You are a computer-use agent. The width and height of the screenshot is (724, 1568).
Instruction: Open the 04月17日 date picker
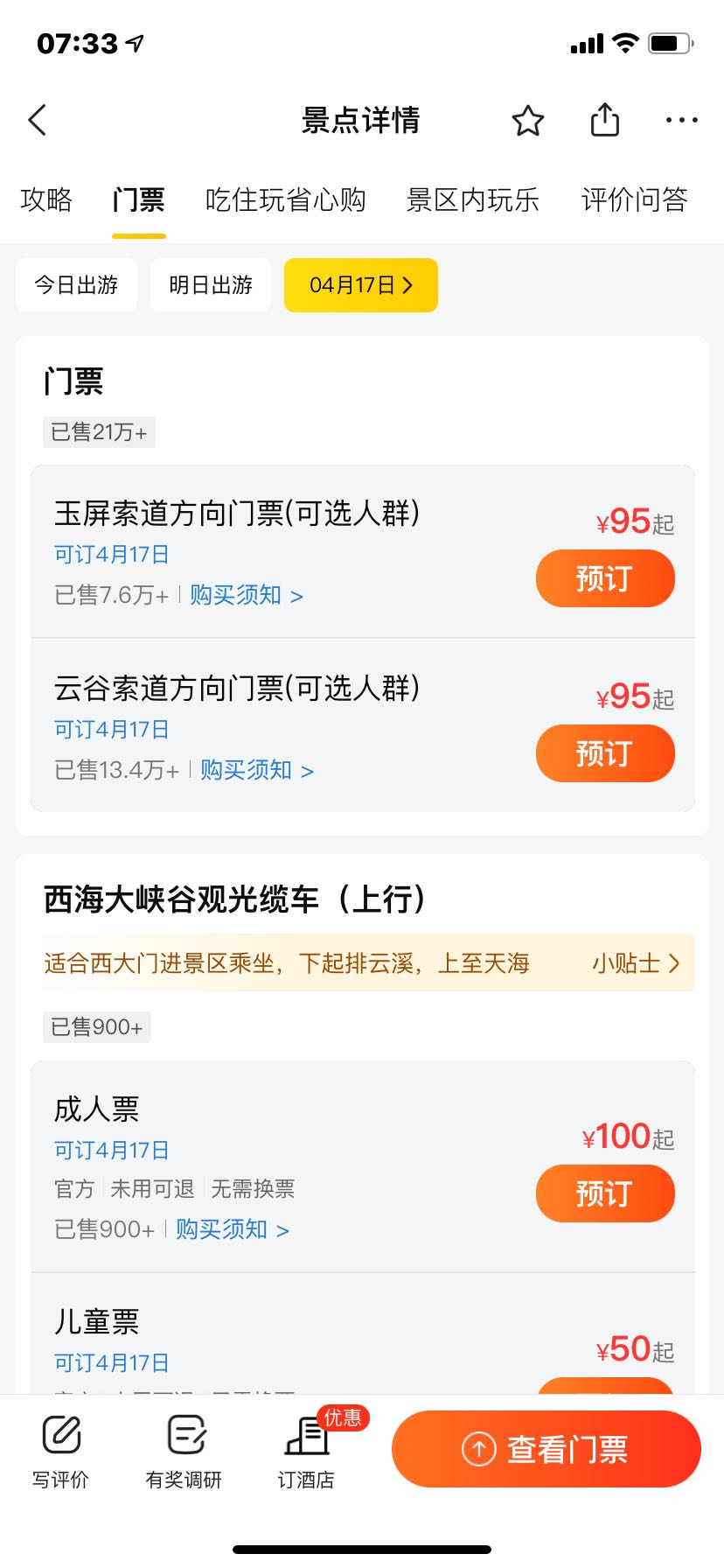[x=360, y=285]
